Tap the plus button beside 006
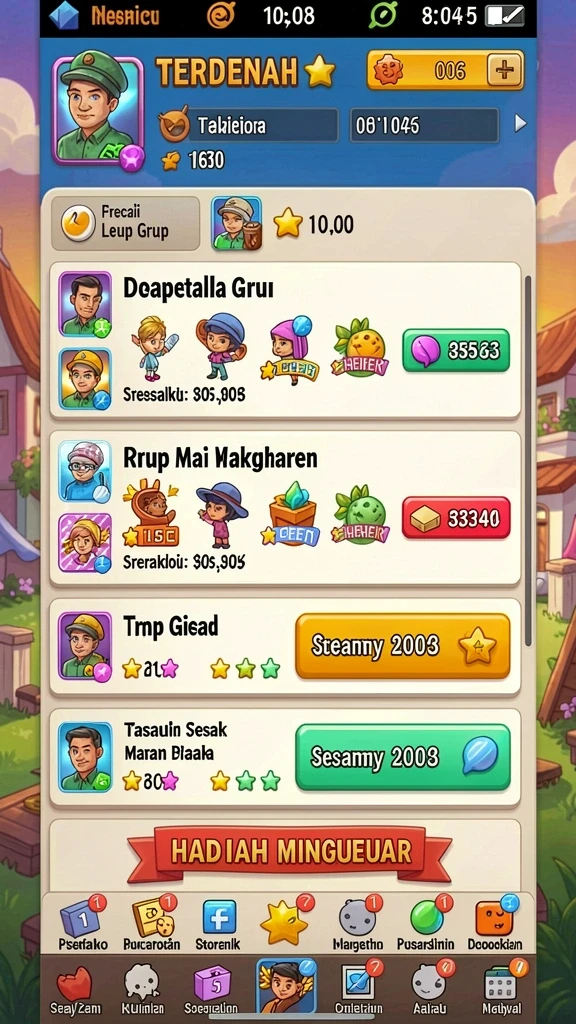This screenshot has height=1024, width=576. [505, 70]
